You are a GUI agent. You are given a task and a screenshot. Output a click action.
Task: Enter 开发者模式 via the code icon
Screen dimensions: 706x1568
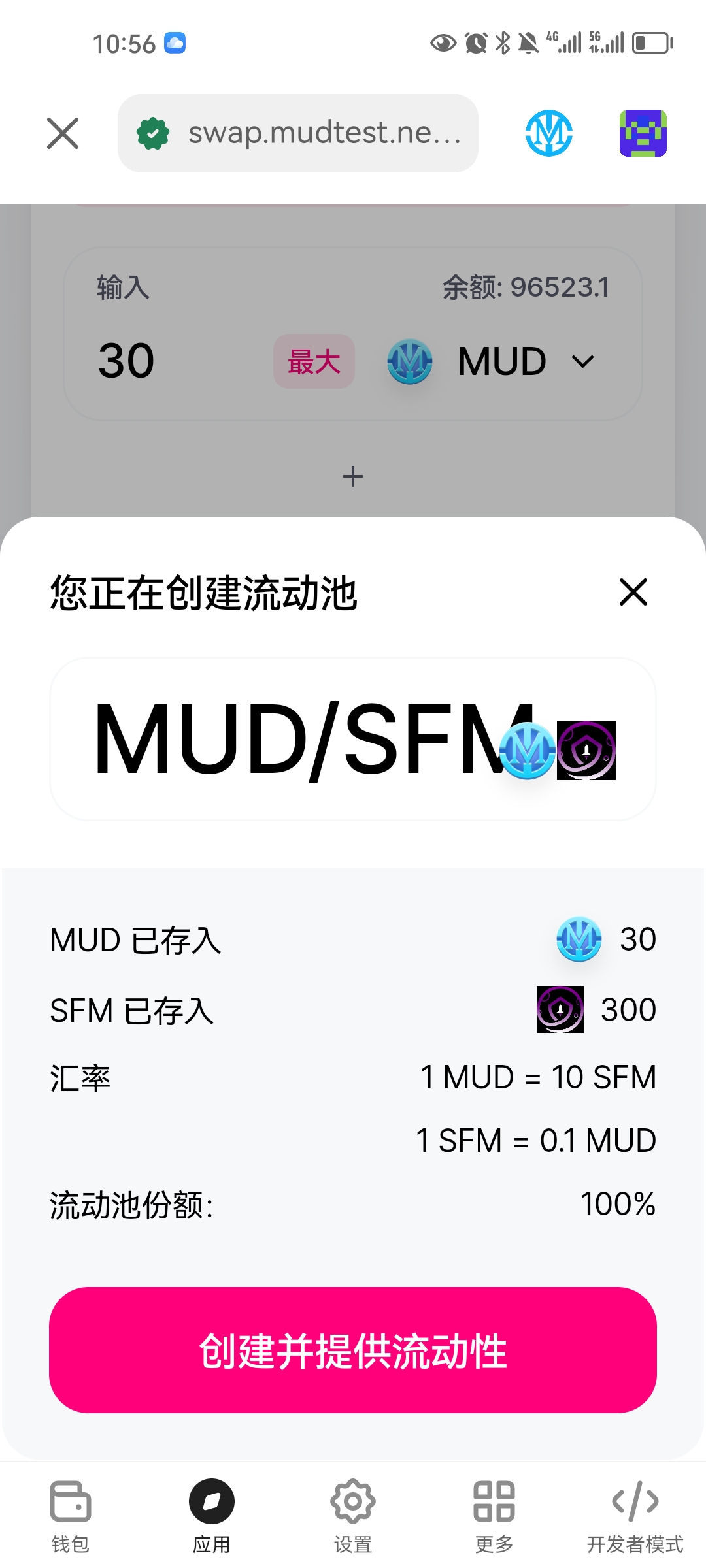pos(635,1503)
